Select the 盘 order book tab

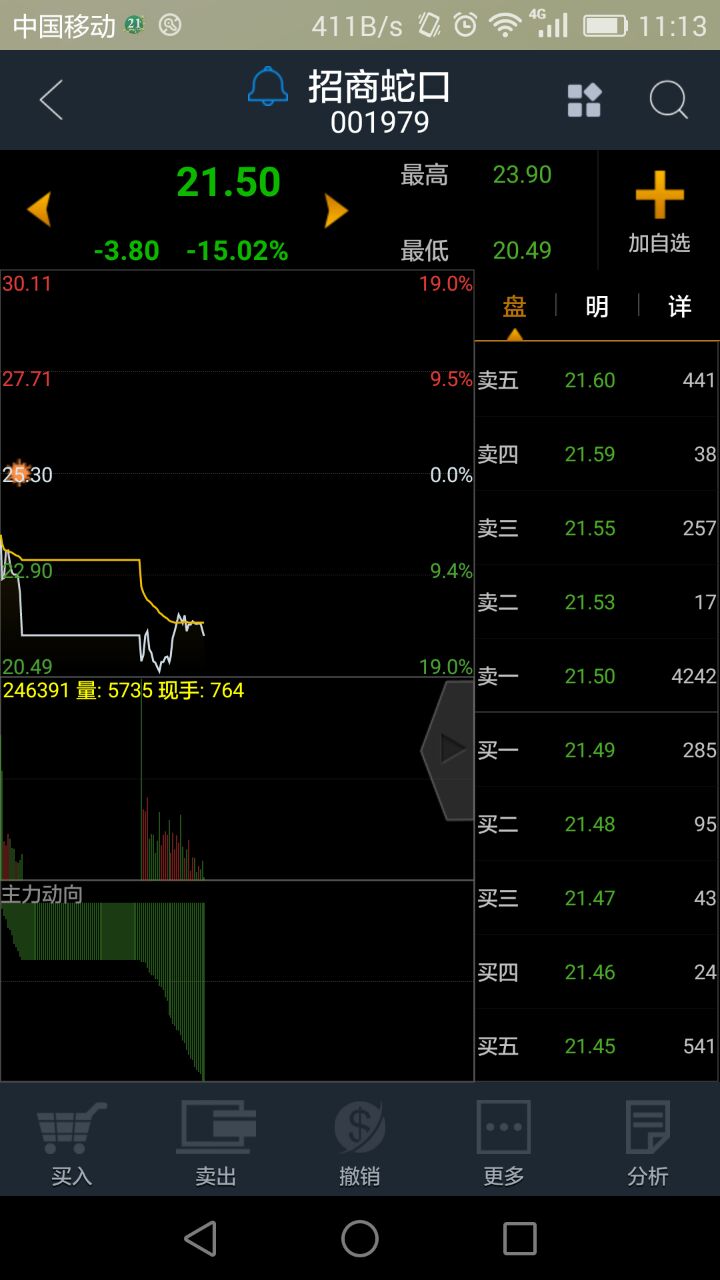click(514, 307)
